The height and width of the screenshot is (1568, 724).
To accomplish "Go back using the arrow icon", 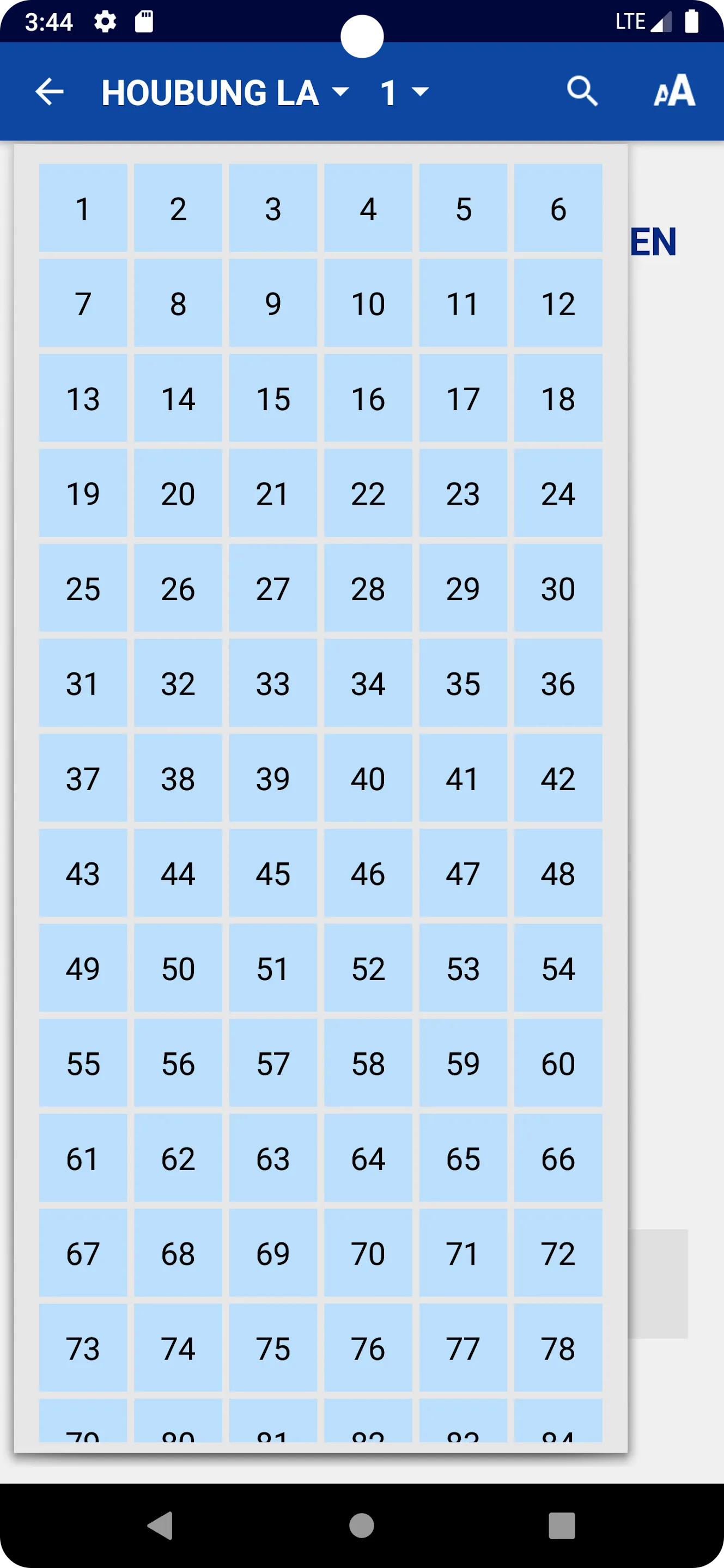I will click(x=50, y=92).
